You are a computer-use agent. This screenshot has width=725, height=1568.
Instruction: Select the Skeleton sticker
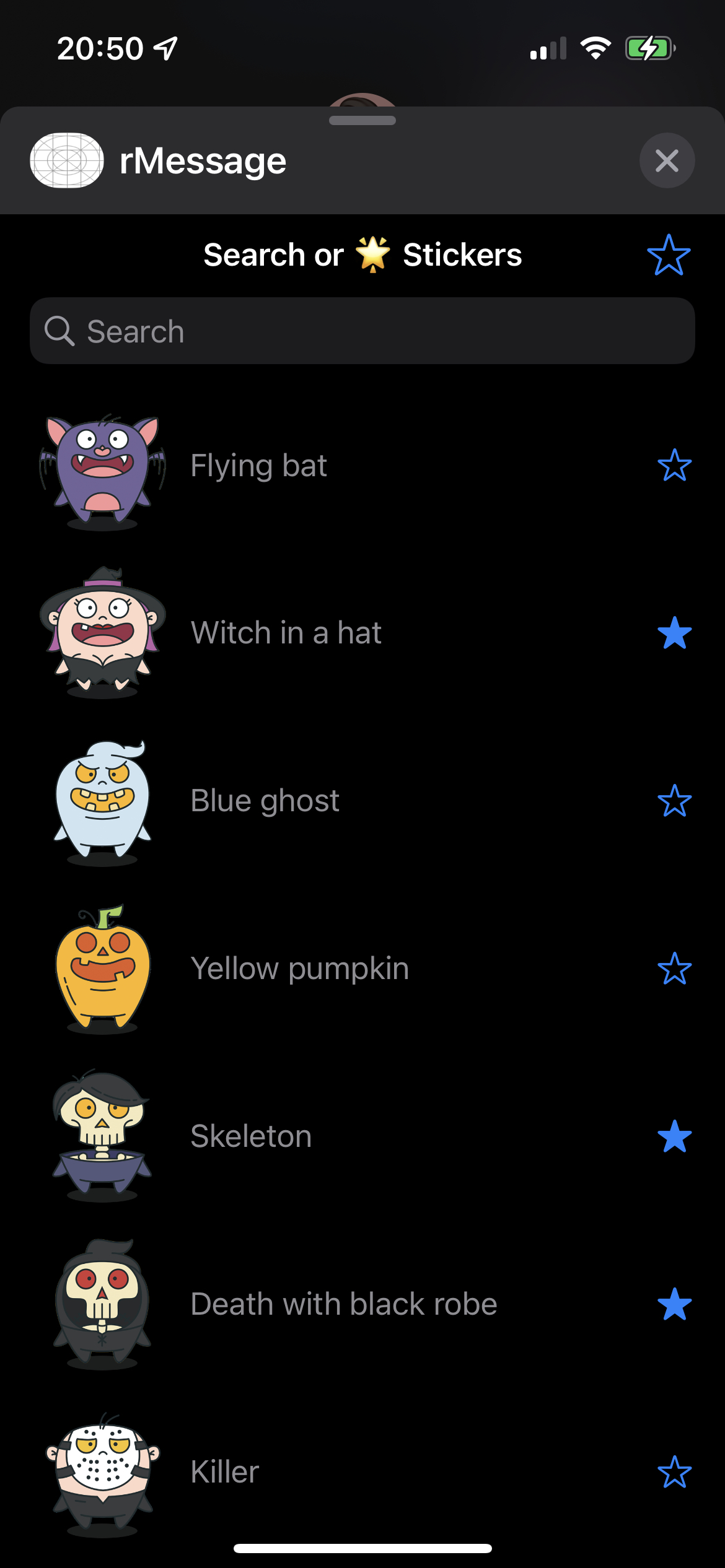[x=251, y=1136]
